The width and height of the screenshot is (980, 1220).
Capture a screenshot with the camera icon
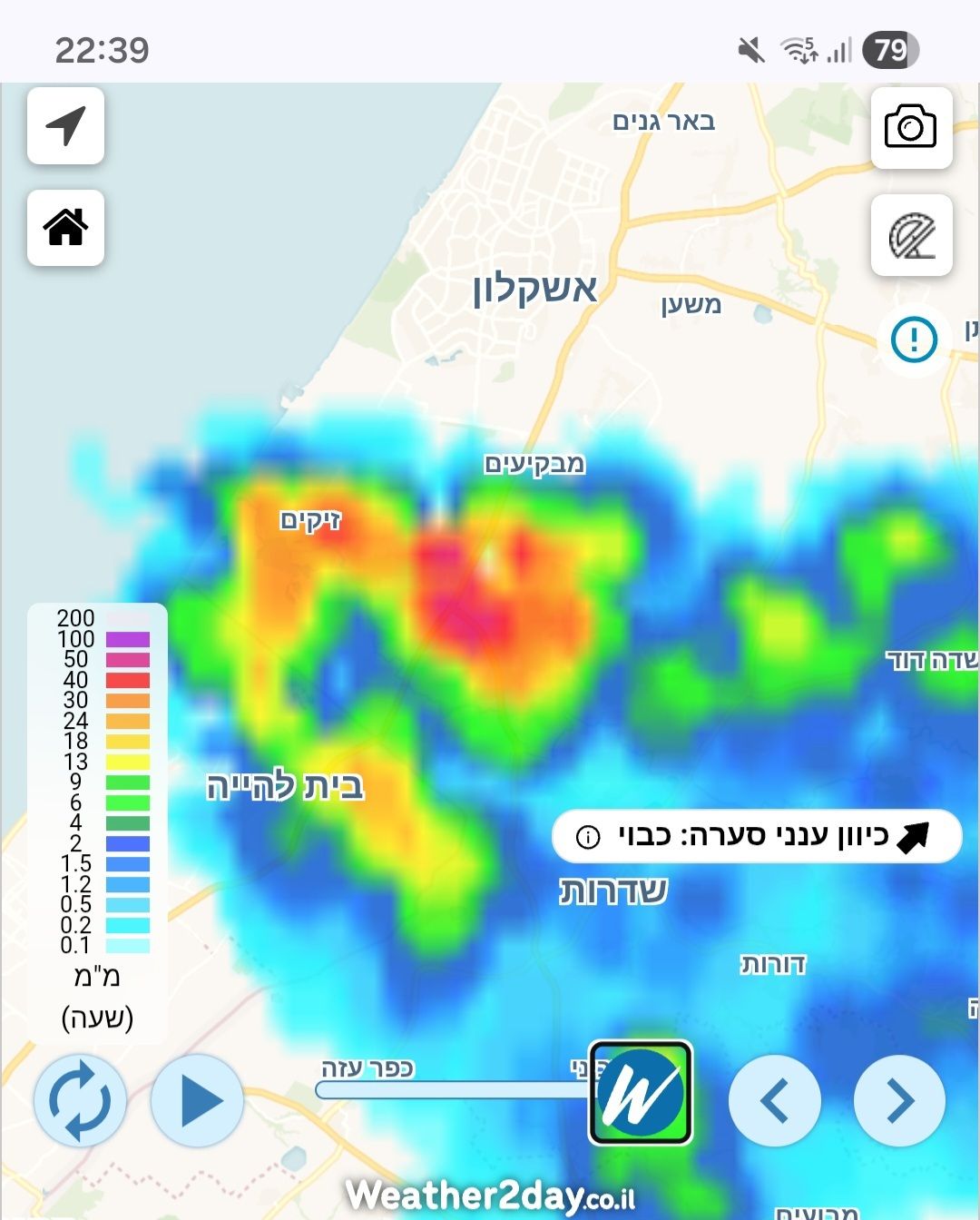click(911, 128)
